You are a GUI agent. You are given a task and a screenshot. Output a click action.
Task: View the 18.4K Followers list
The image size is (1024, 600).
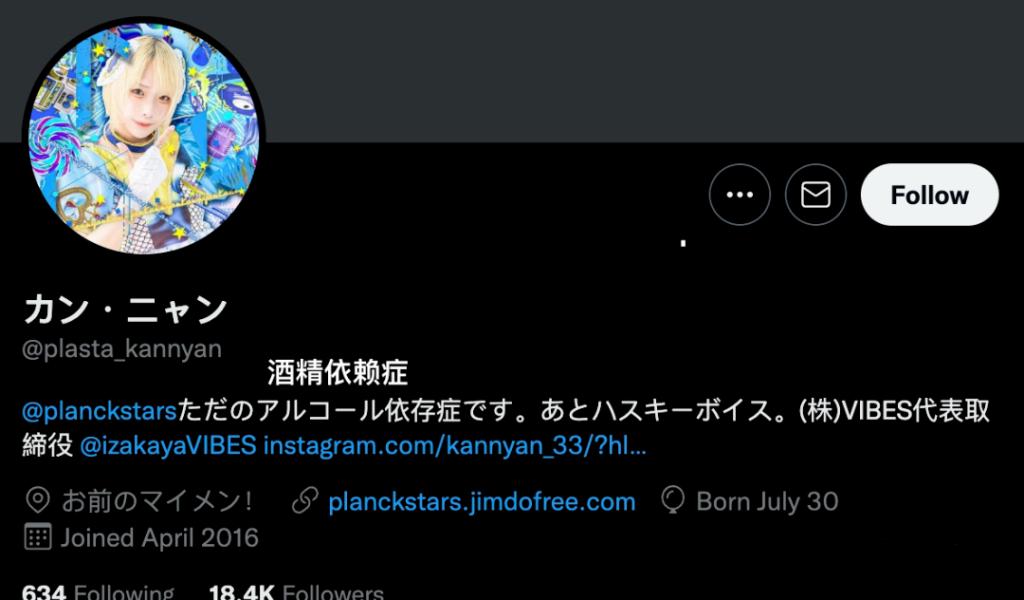pos(296,591)
